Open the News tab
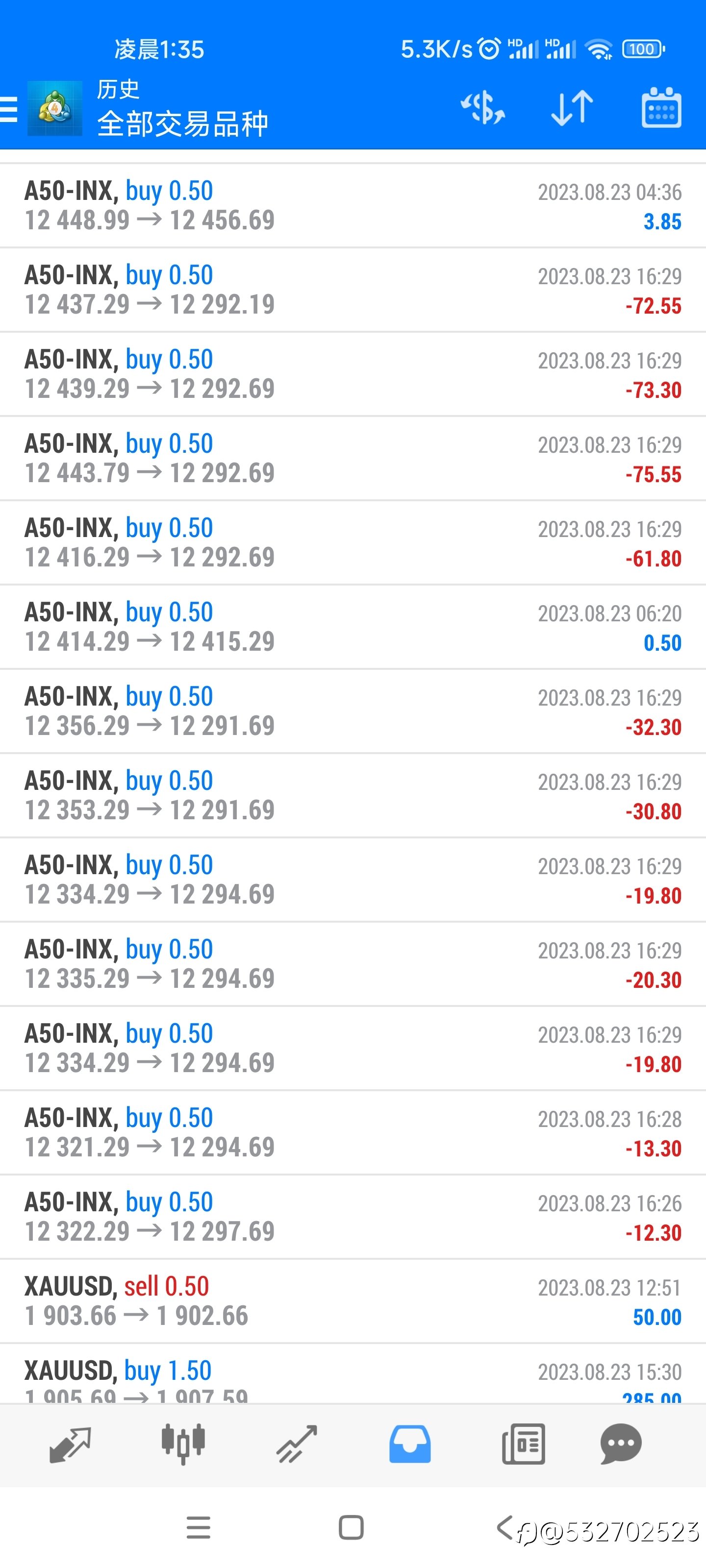706x1568 pixels. [x=523, y=1444]
